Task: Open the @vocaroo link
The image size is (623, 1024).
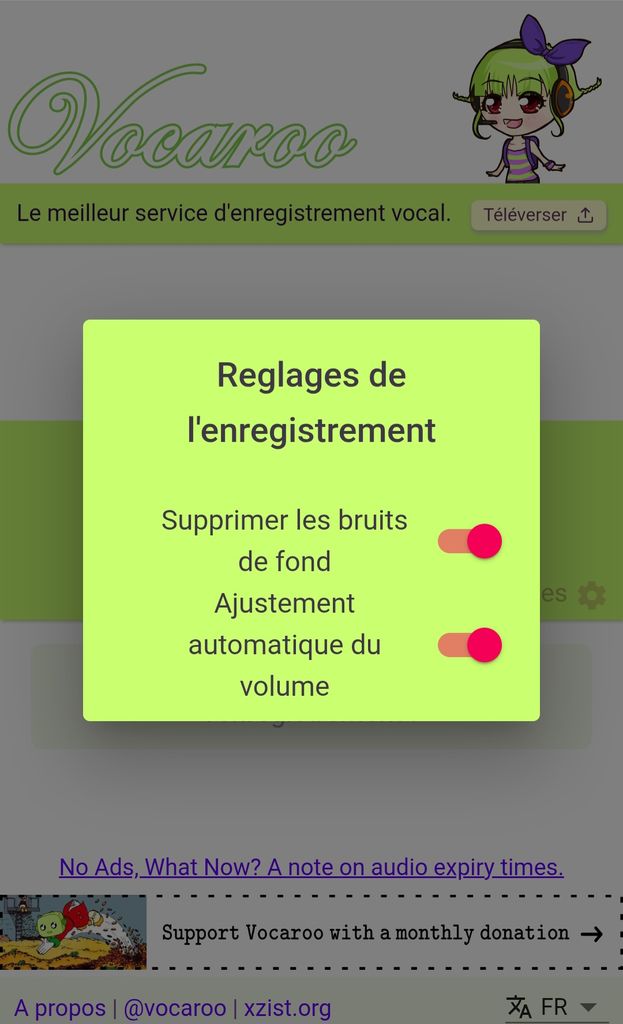Action: [175, 1007]
